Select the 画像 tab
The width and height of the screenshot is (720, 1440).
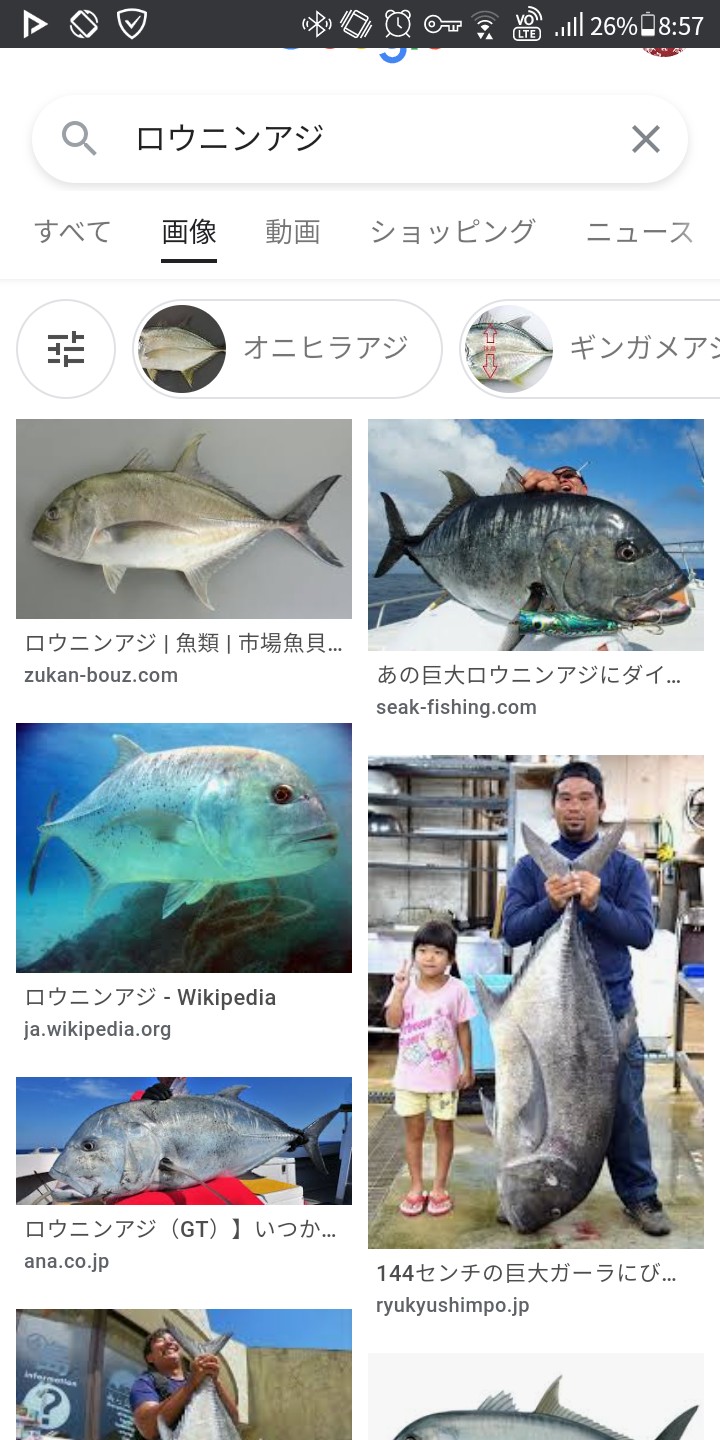tap(189, 232)
